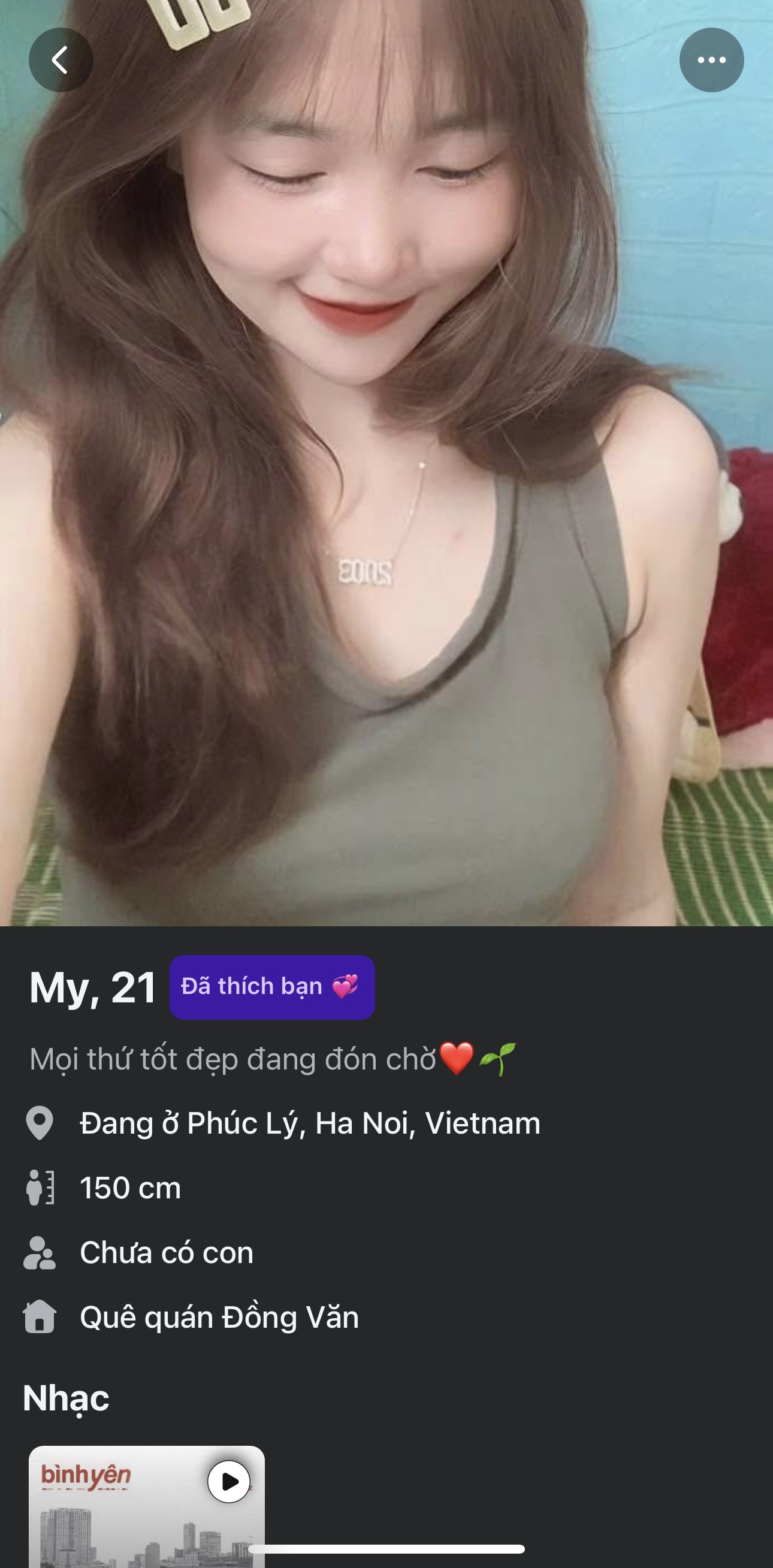Viewport: 773px width, 1568px height.
Task: Open the three-dot overflow menu
Action: click(x=711, y=60)
